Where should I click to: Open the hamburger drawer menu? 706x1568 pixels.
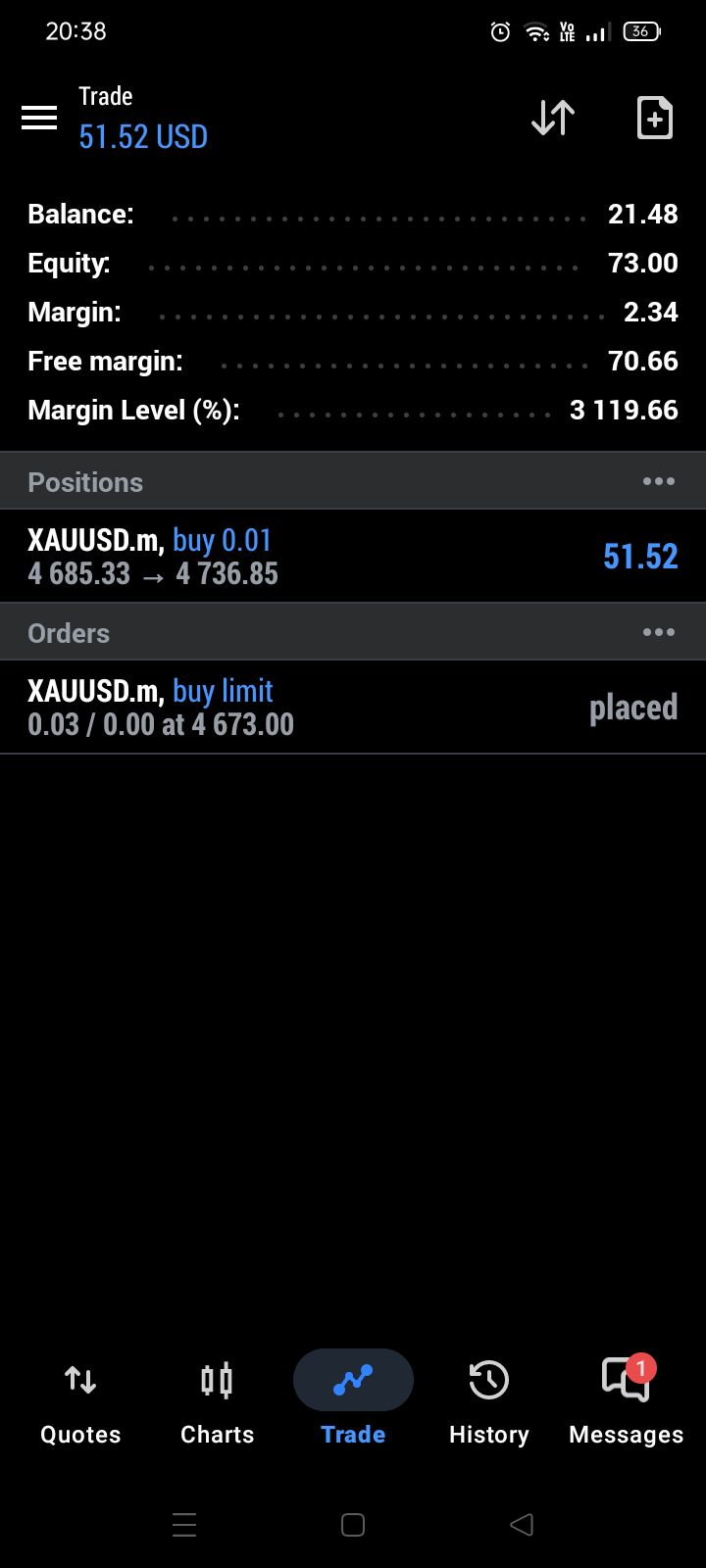click(39, 119)
